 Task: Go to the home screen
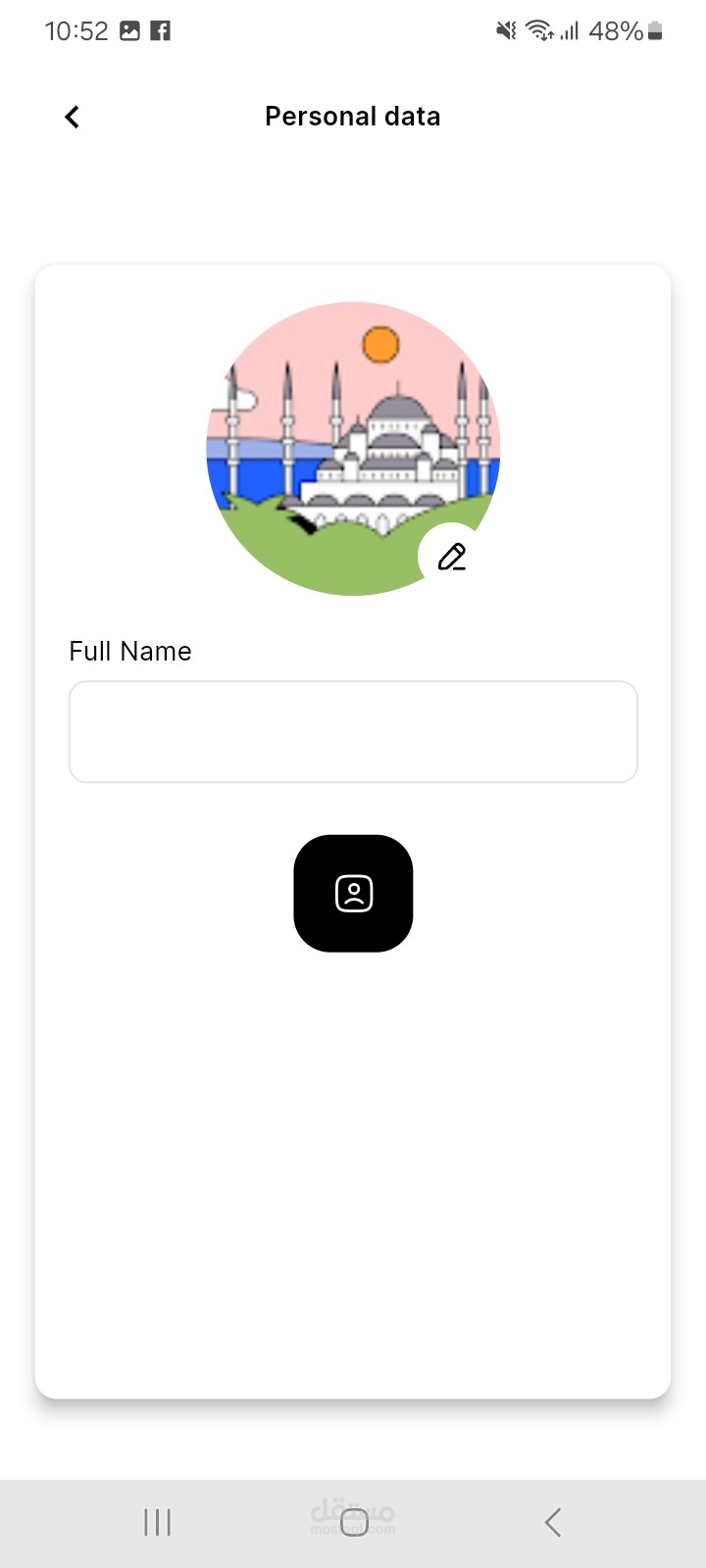354,1522
